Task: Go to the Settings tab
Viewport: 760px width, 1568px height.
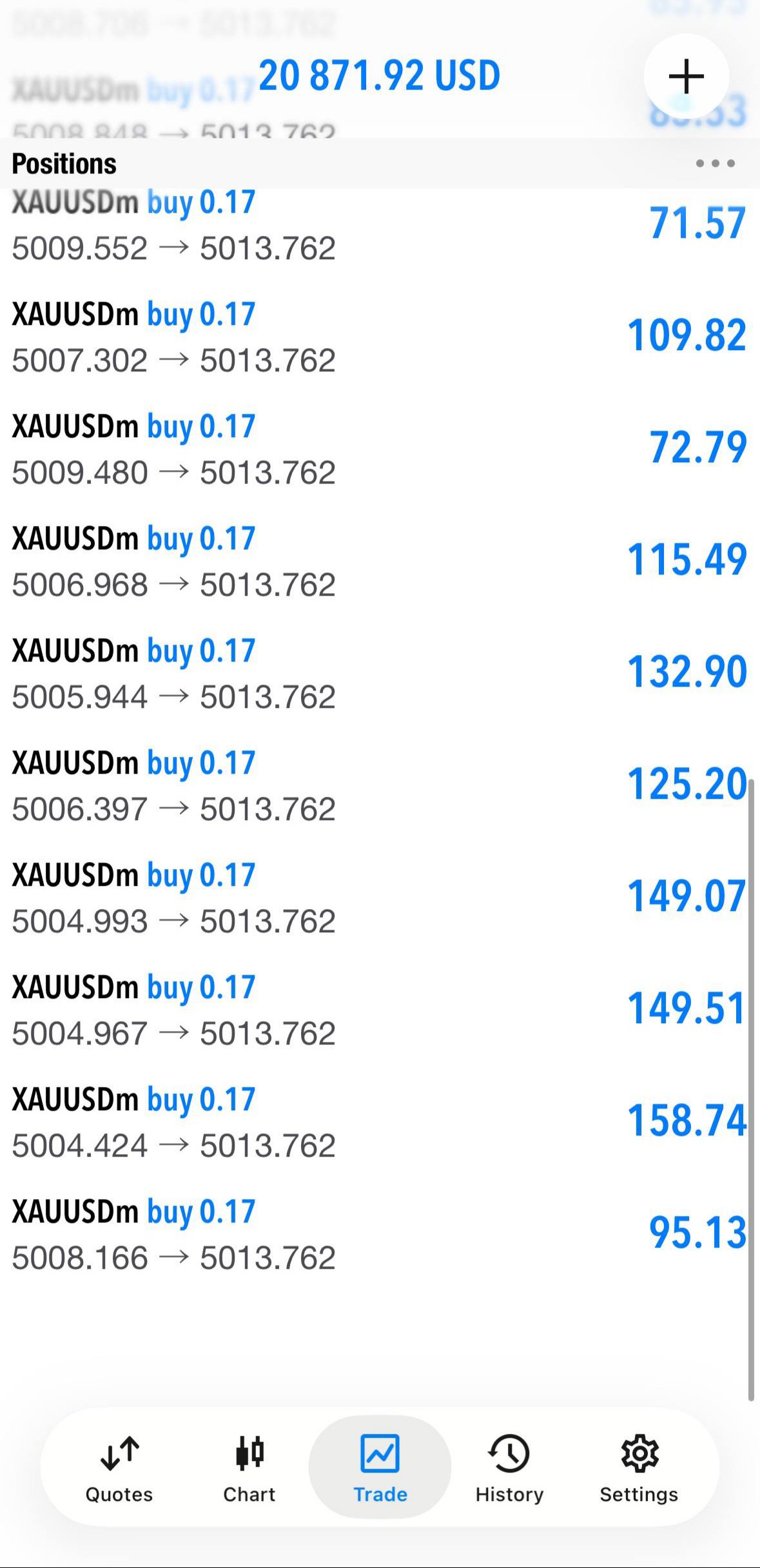Action: 639,1467
